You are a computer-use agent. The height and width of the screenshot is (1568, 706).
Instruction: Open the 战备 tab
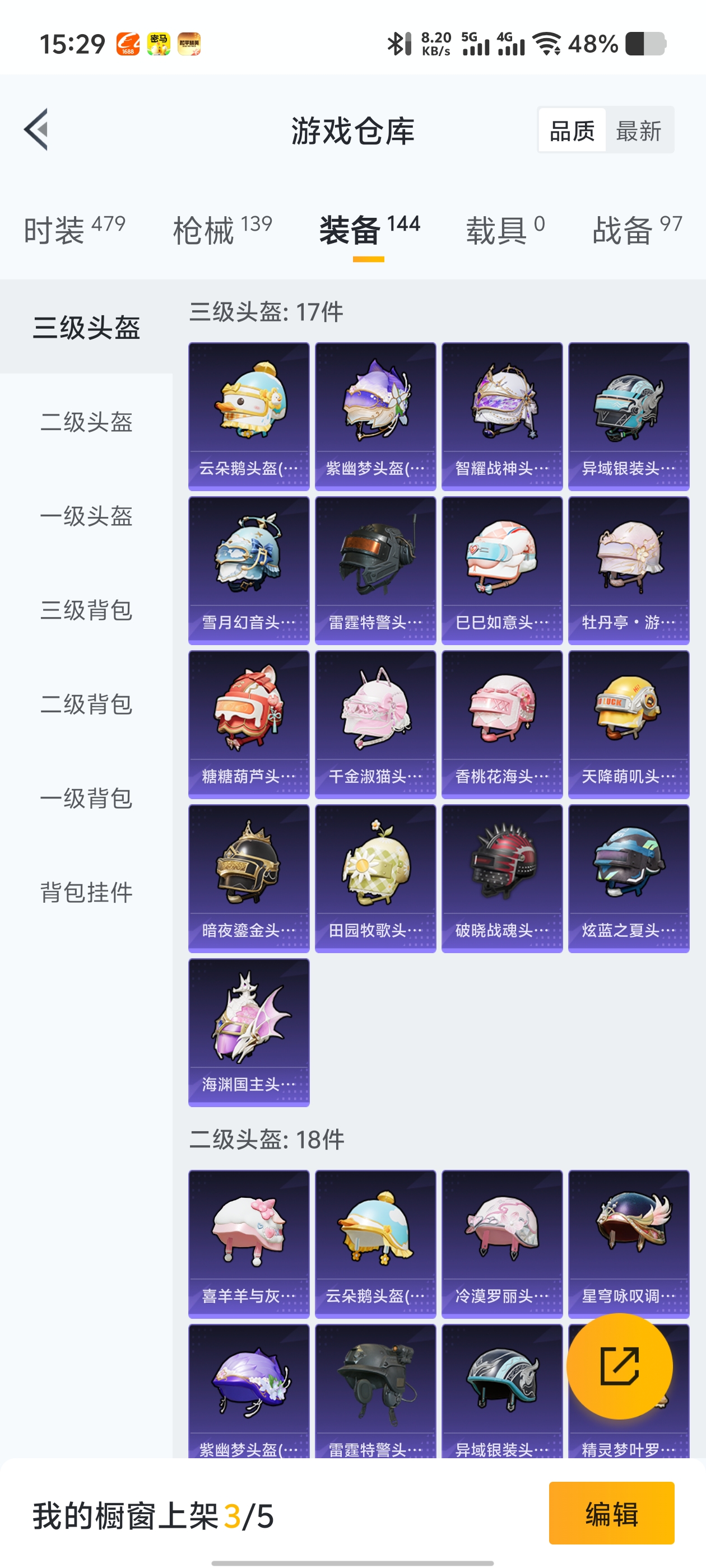tap(637, 230)
